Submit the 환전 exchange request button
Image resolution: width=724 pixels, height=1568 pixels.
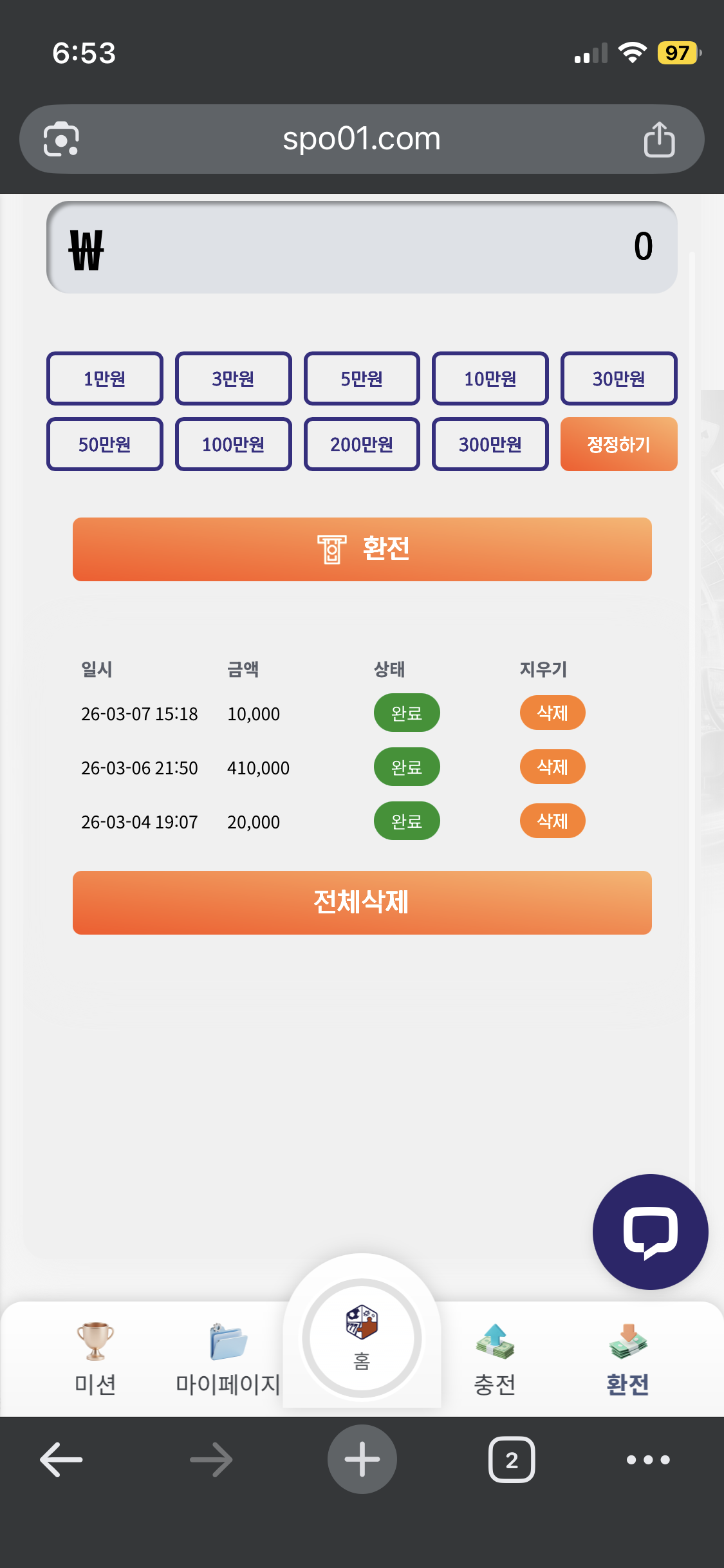pyautogui.click(x=362, y=549)
